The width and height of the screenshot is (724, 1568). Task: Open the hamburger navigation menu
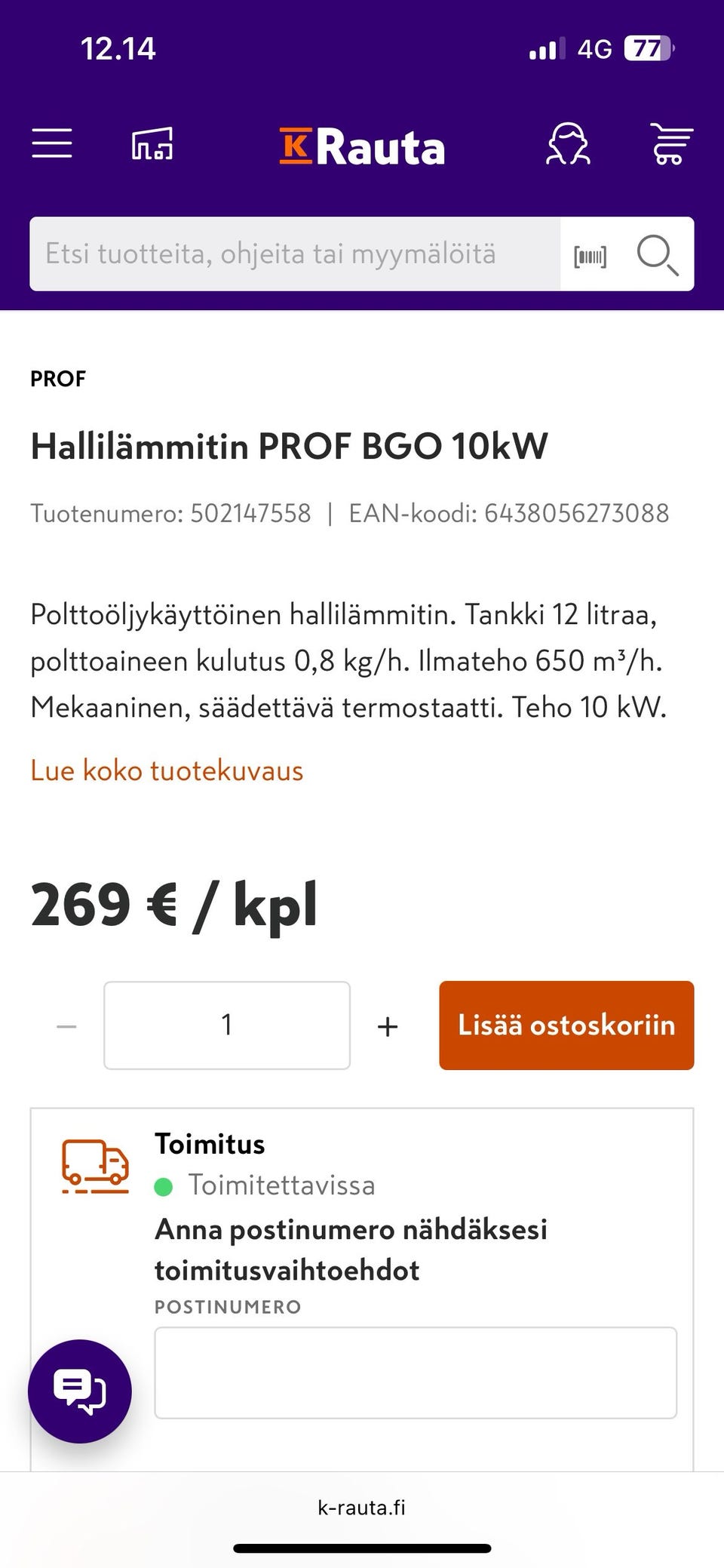(51, 144)
